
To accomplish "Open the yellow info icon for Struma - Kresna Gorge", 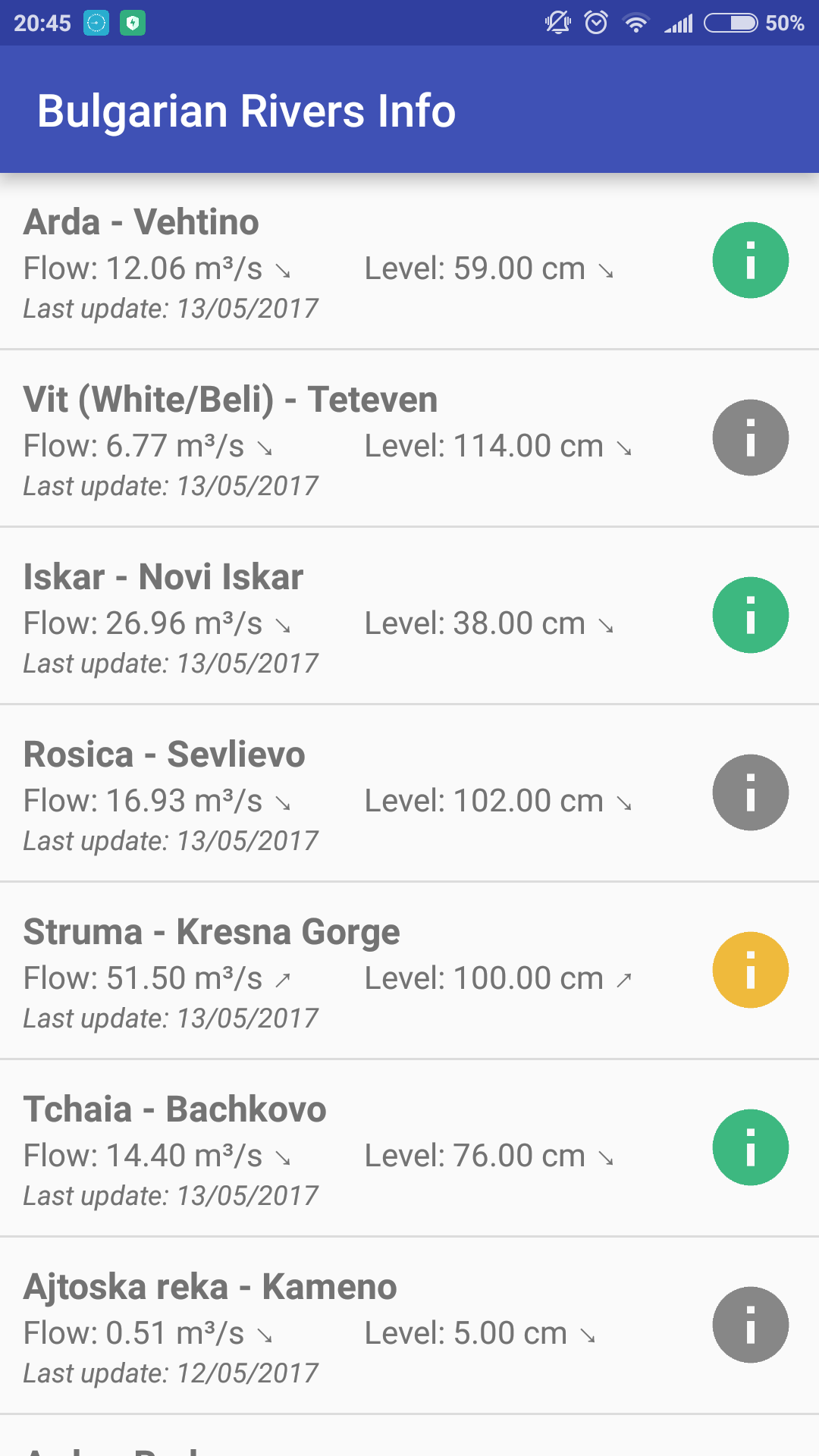I will coord(750,970).
